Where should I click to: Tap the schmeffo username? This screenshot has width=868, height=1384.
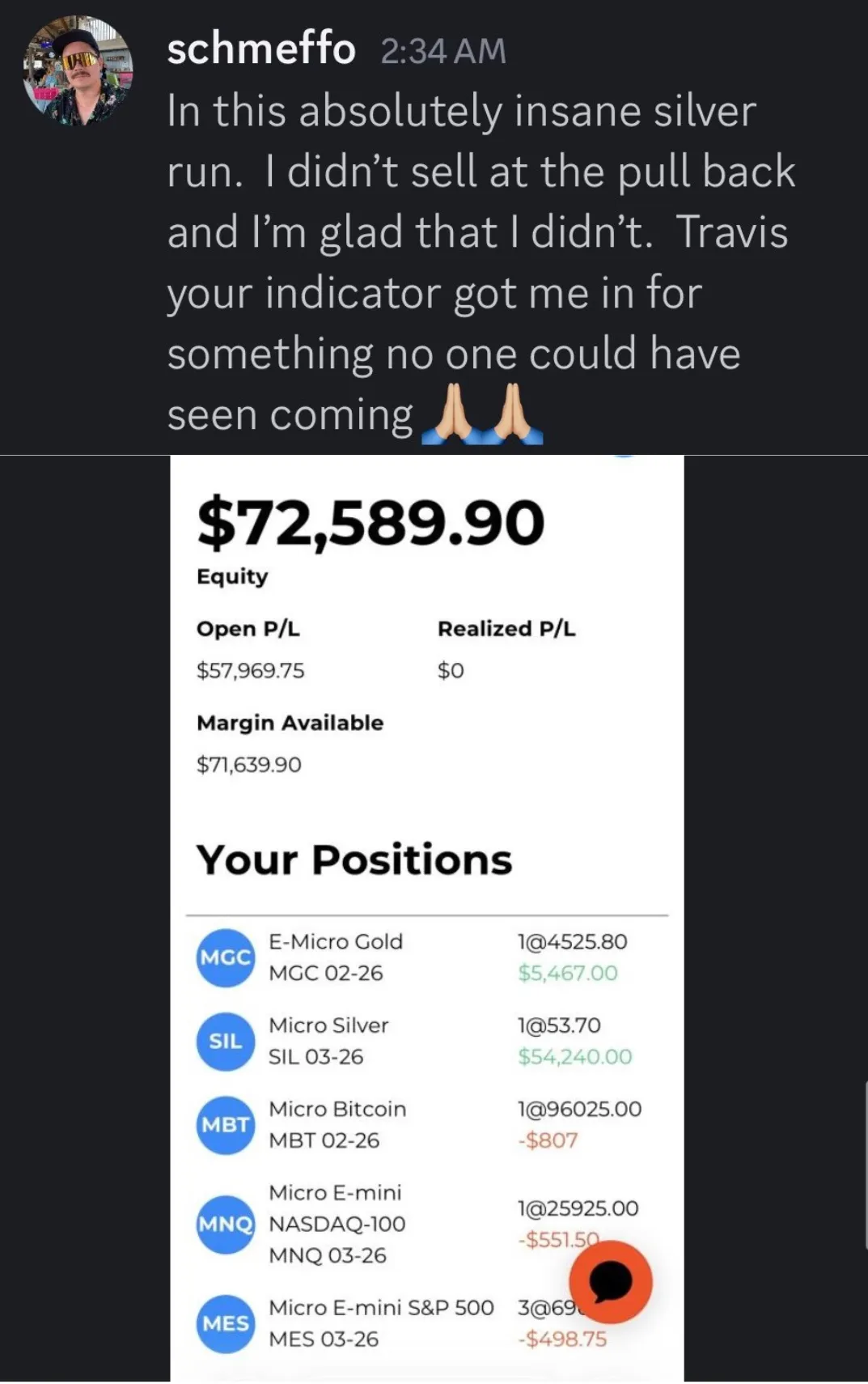coord(260,49)
